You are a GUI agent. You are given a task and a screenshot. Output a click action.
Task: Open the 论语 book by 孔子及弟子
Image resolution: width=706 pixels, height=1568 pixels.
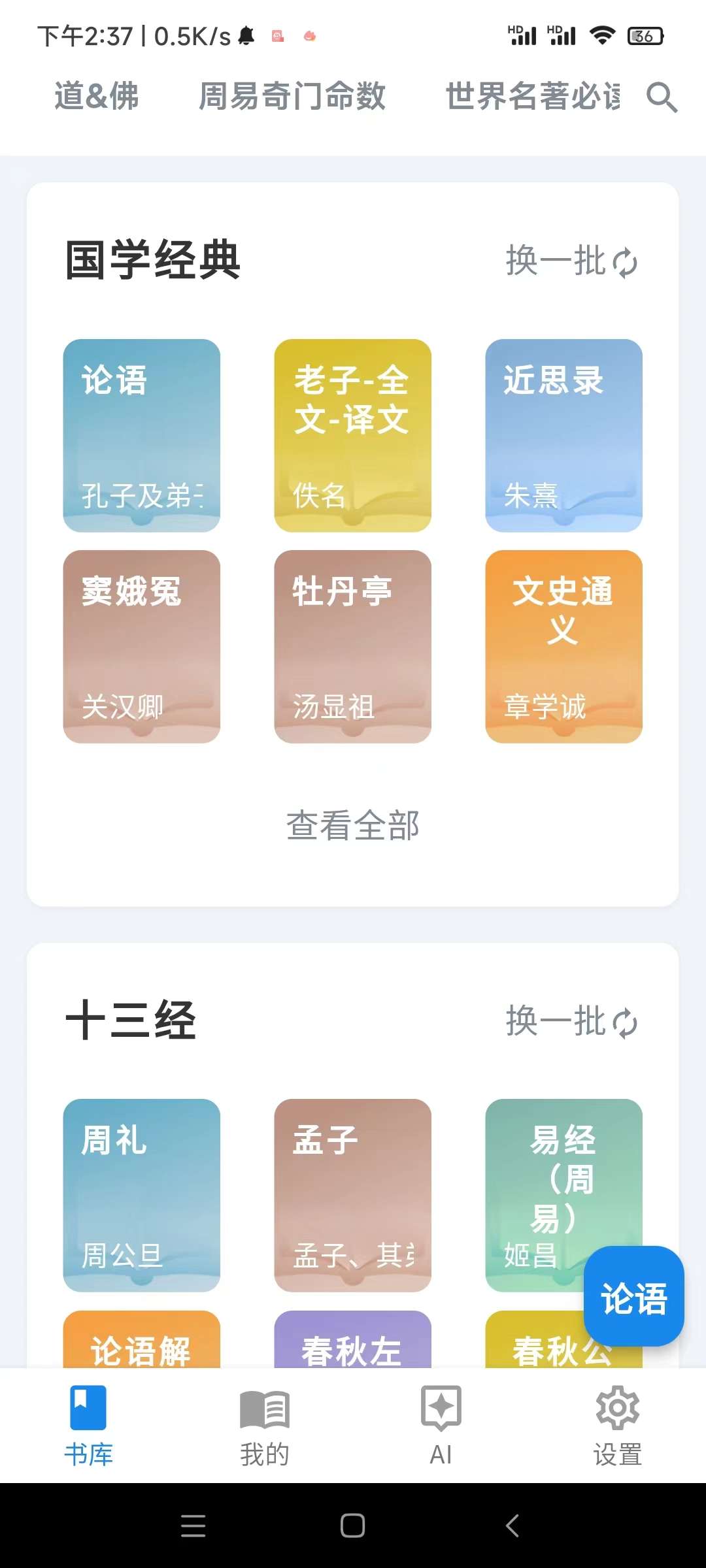pos(142,435)
